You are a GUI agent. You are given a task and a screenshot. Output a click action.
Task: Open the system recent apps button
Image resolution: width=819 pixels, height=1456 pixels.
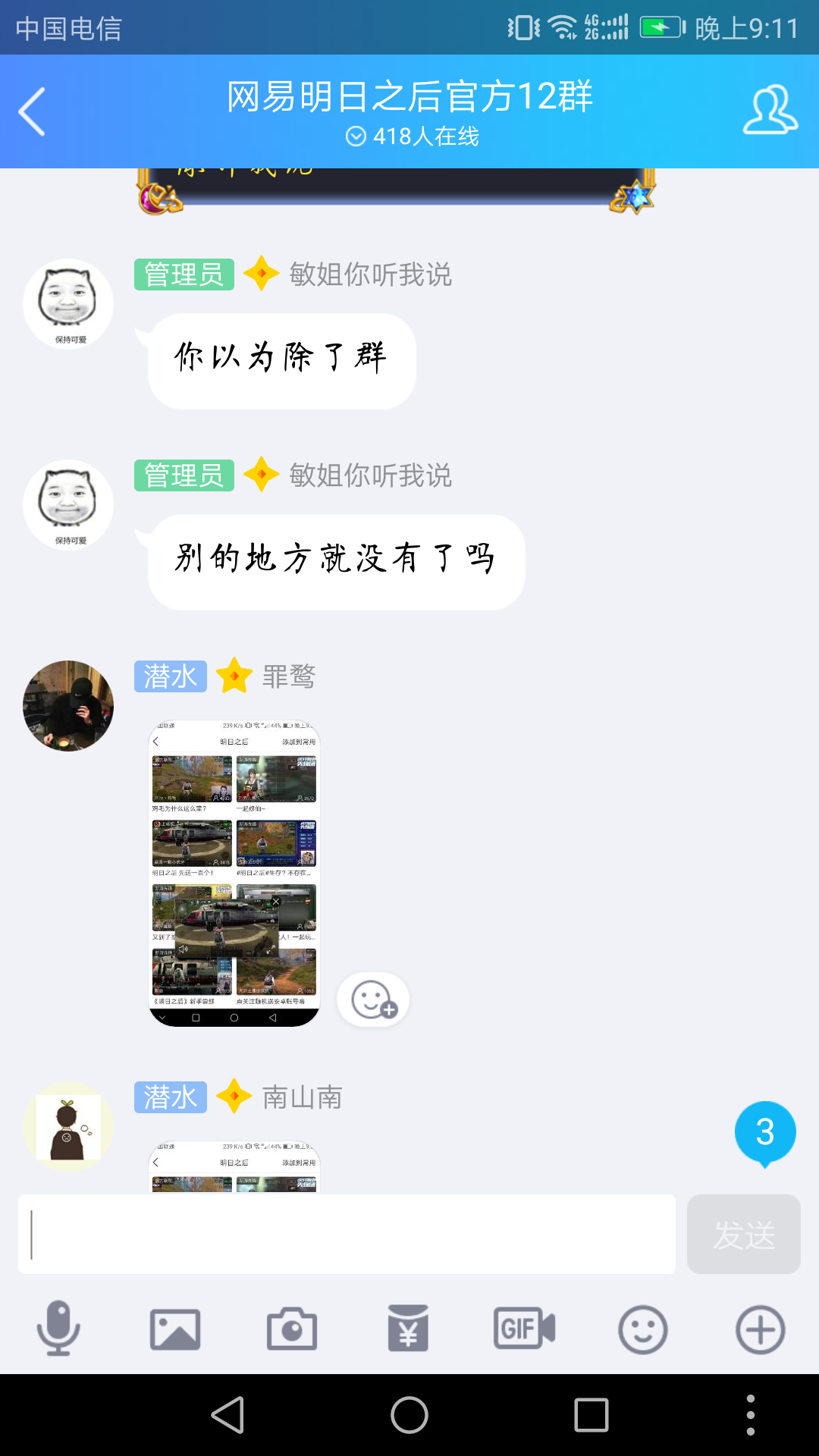coord(591,1415)
